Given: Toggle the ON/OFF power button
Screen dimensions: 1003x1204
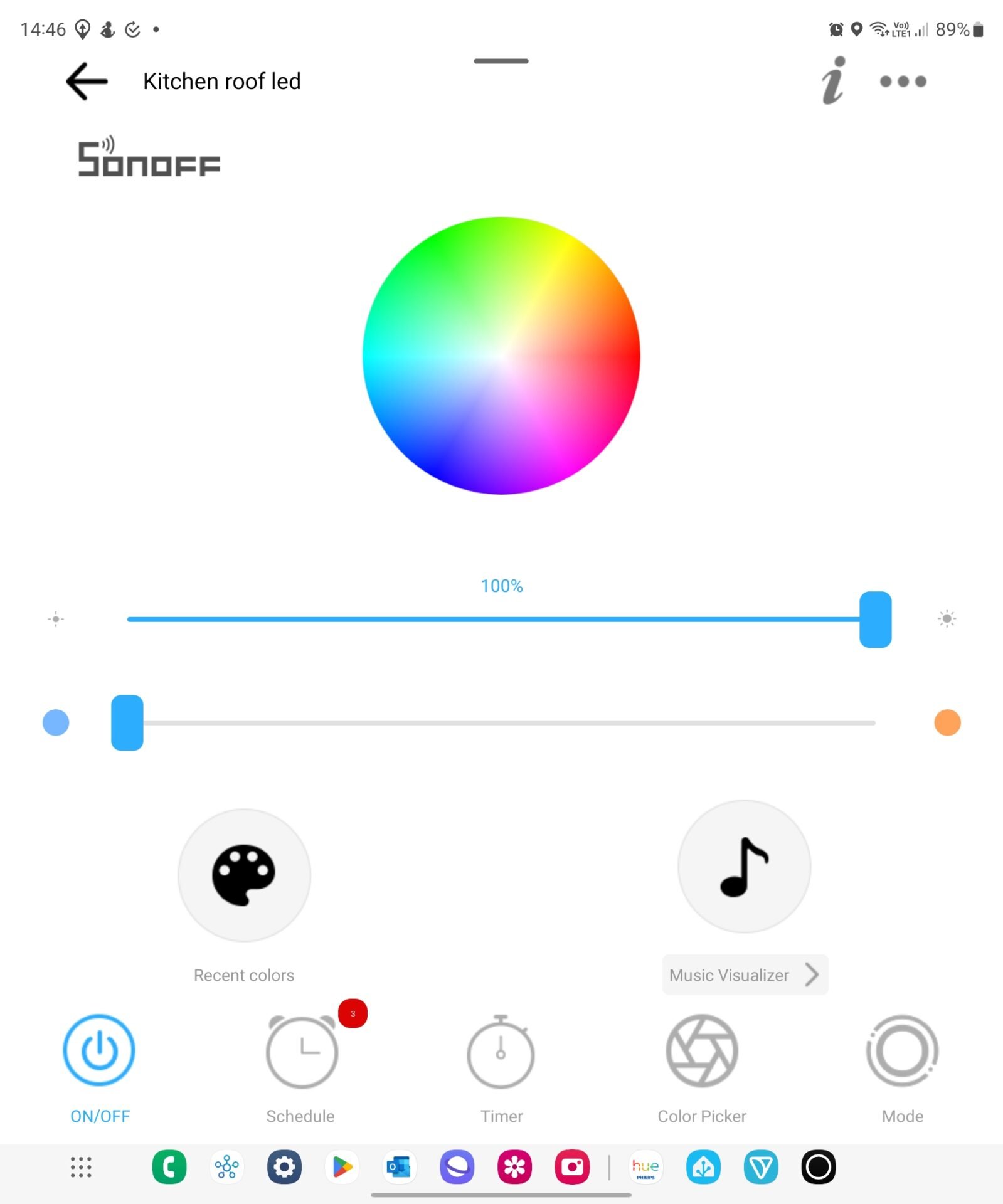Looking at the screenshot, I should [99, 1051].
